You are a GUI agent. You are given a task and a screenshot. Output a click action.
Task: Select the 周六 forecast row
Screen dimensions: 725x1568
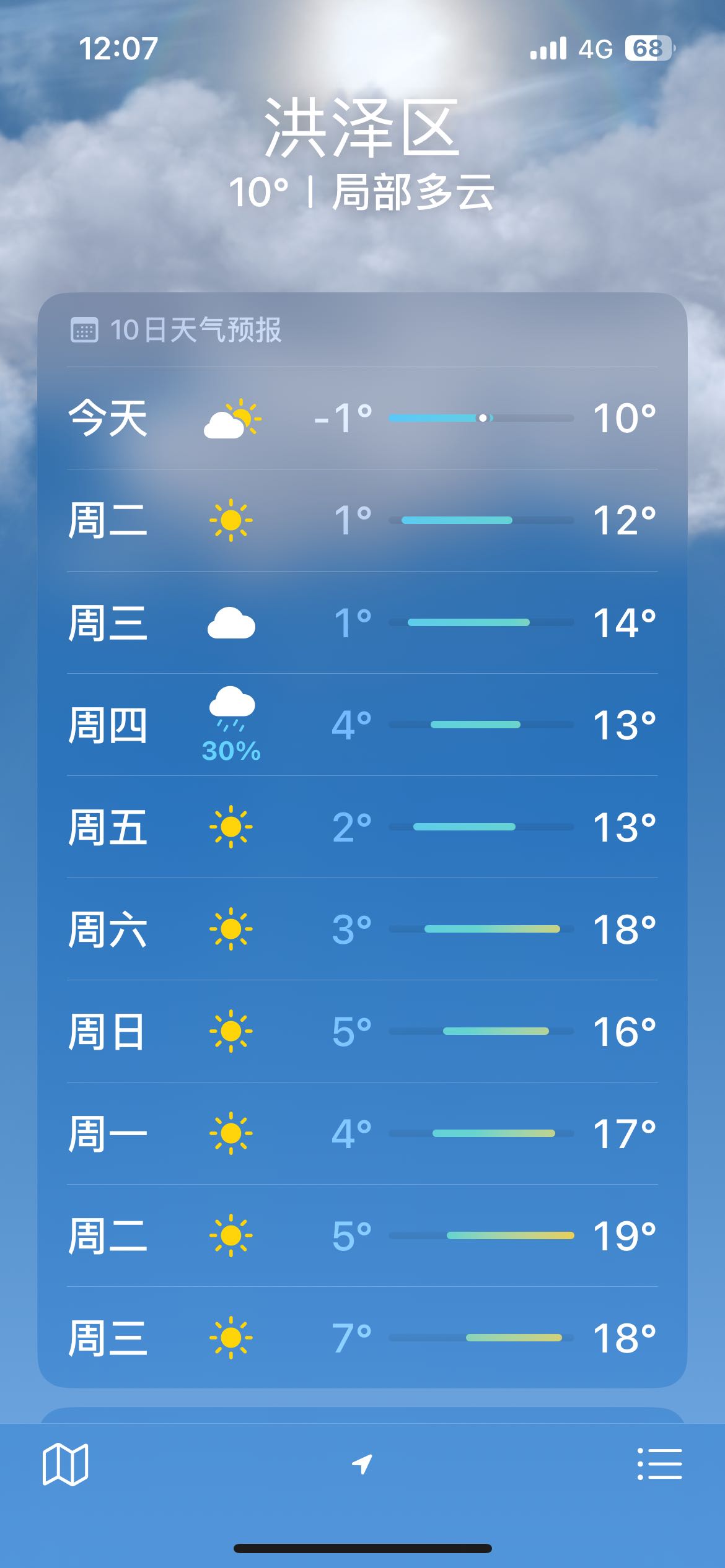point(362,929)
